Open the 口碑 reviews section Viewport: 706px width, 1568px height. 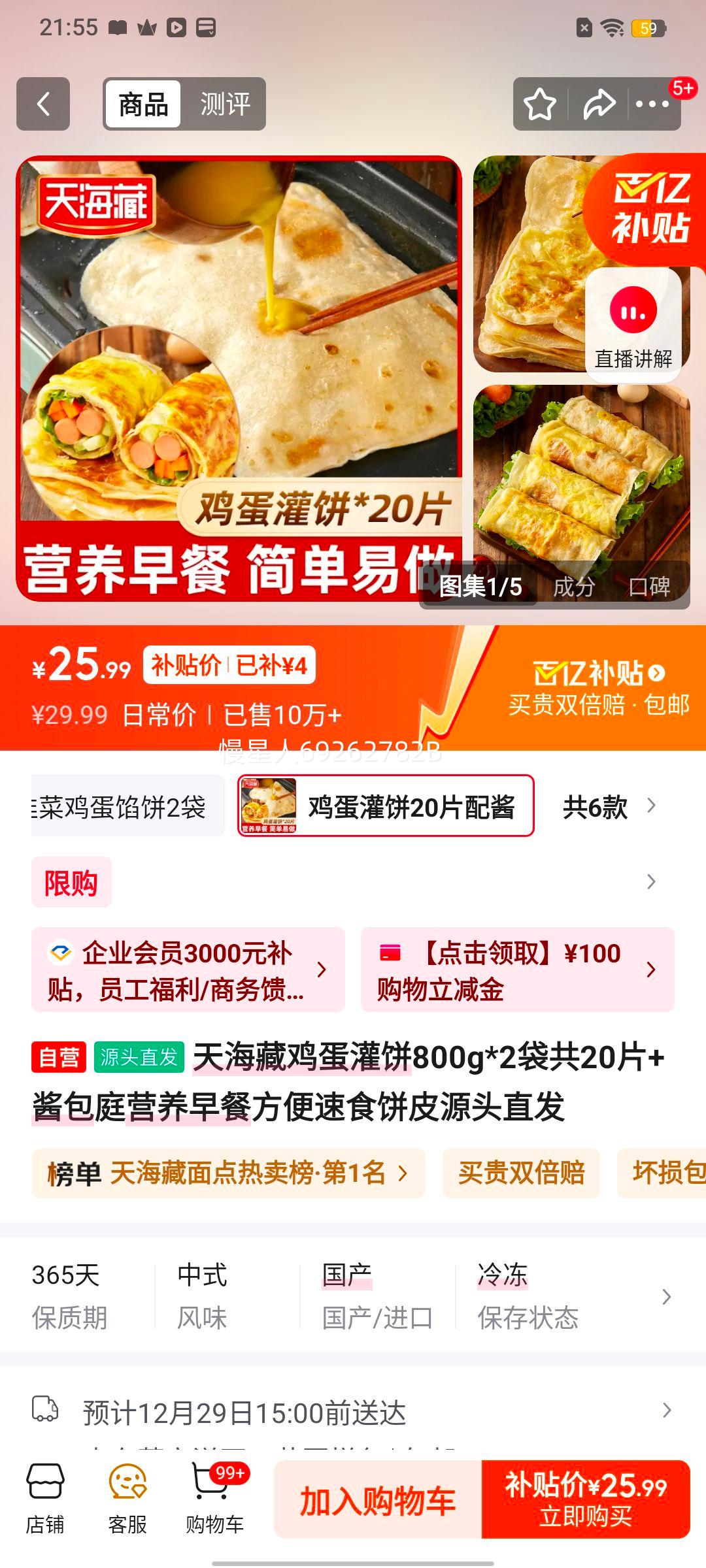click(654, 587)
